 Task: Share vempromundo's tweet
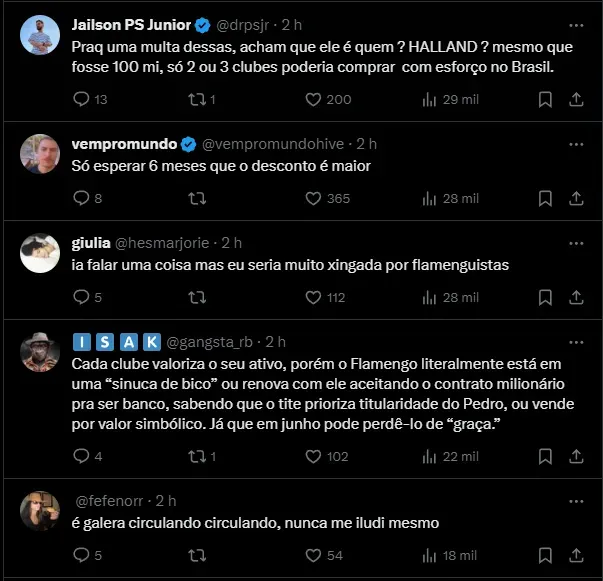pyautogui.click(x=576, y=198)
